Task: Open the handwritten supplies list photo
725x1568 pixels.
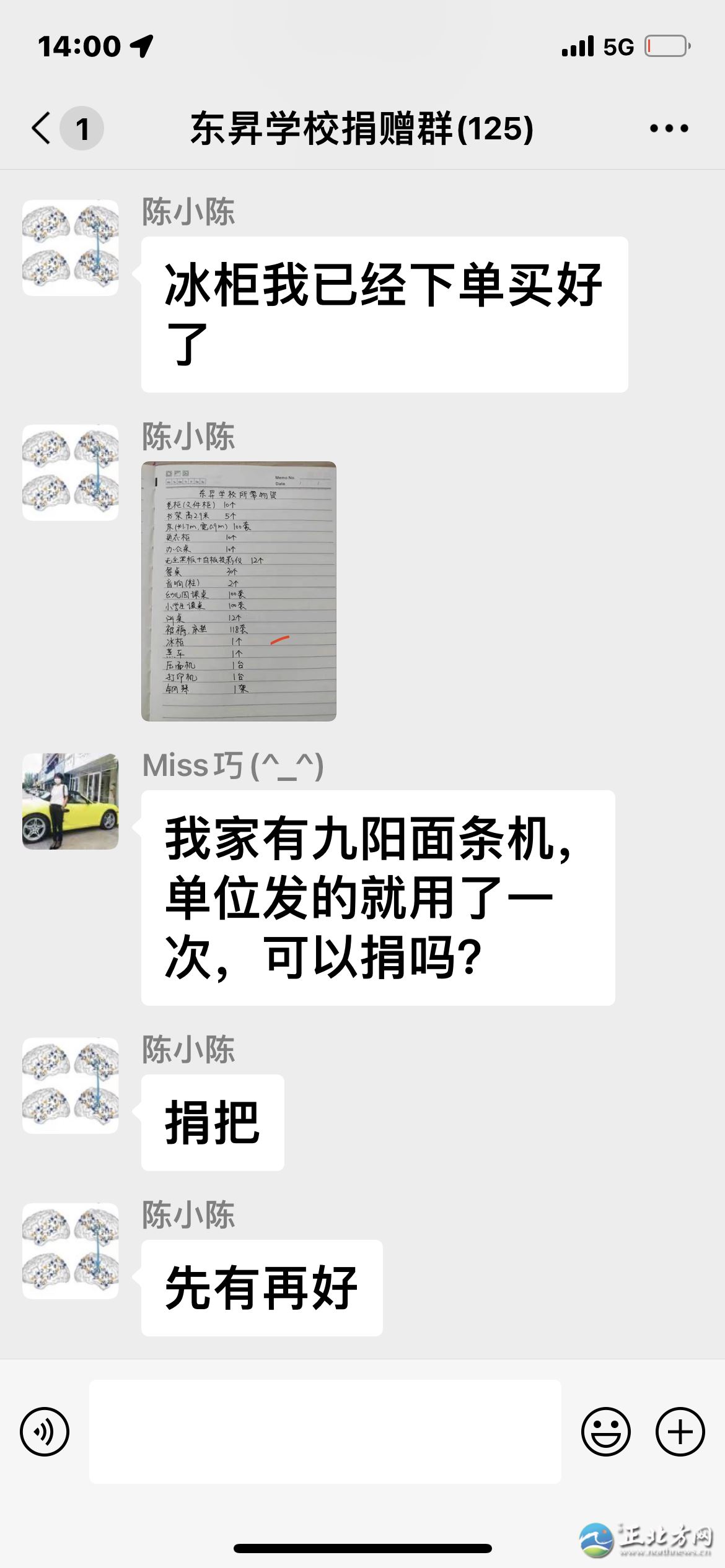Action: coord(239,591)
